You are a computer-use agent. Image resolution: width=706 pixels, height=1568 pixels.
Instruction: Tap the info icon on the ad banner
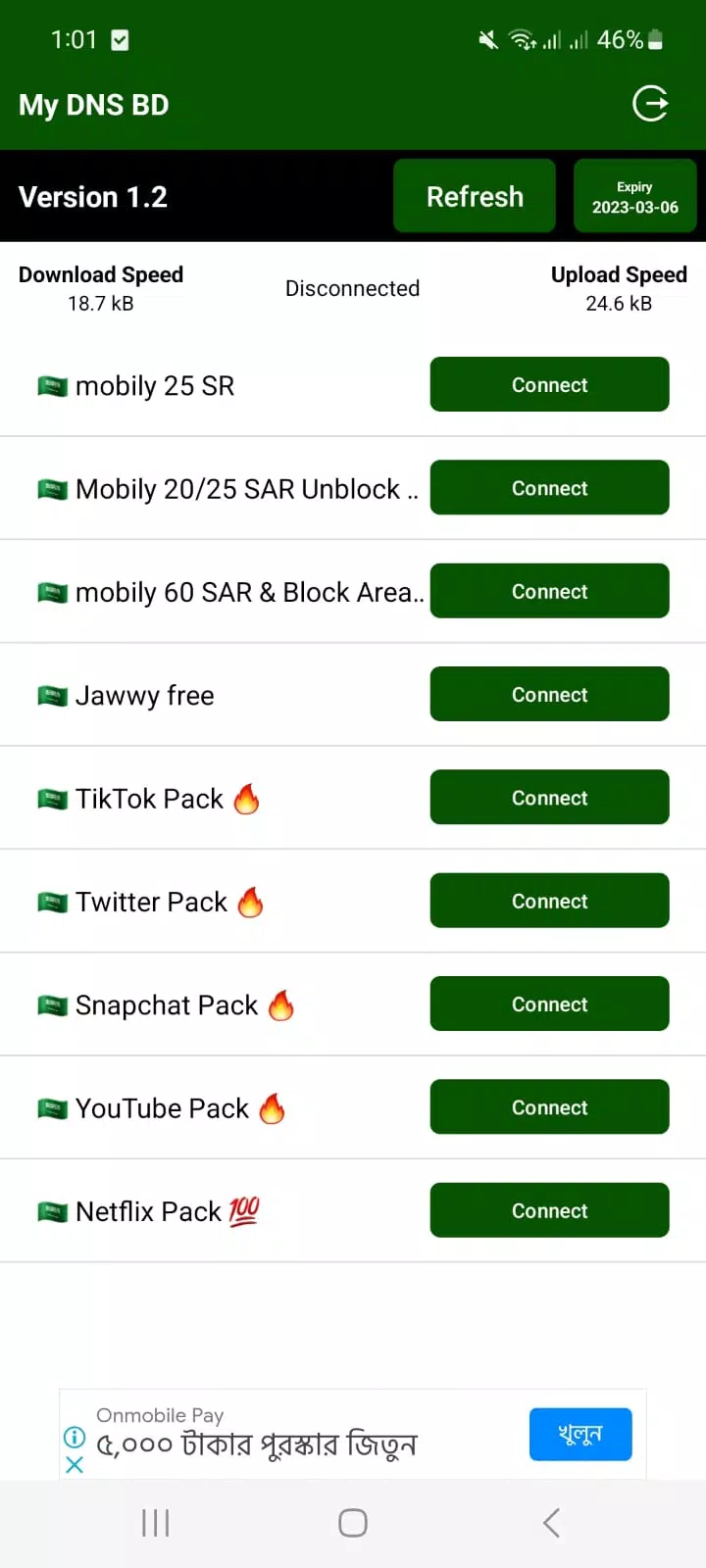point(75,1438)
